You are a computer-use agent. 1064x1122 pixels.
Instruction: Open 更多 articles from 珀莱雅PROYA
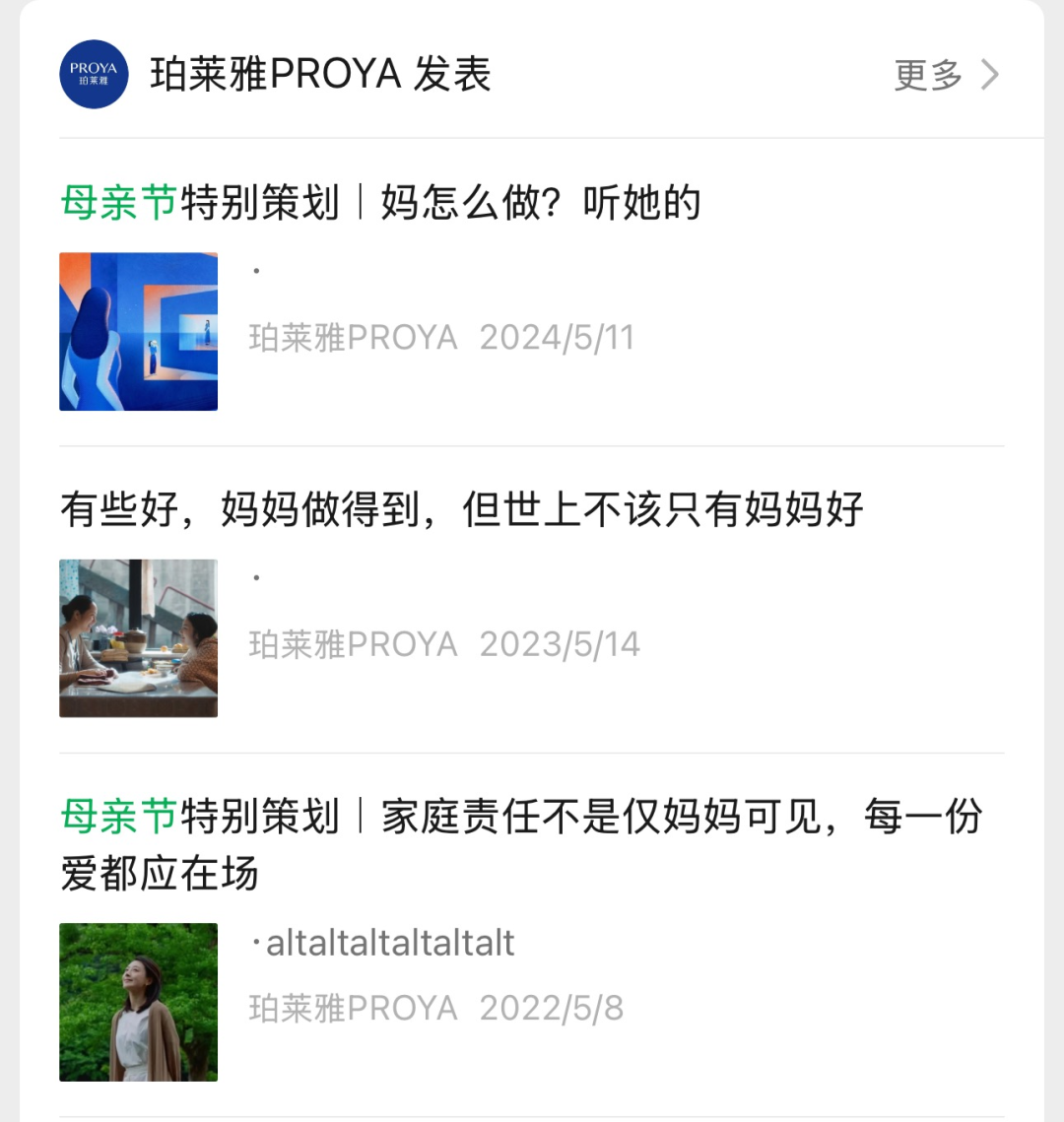pyautogui.click(x=946, y=75)
